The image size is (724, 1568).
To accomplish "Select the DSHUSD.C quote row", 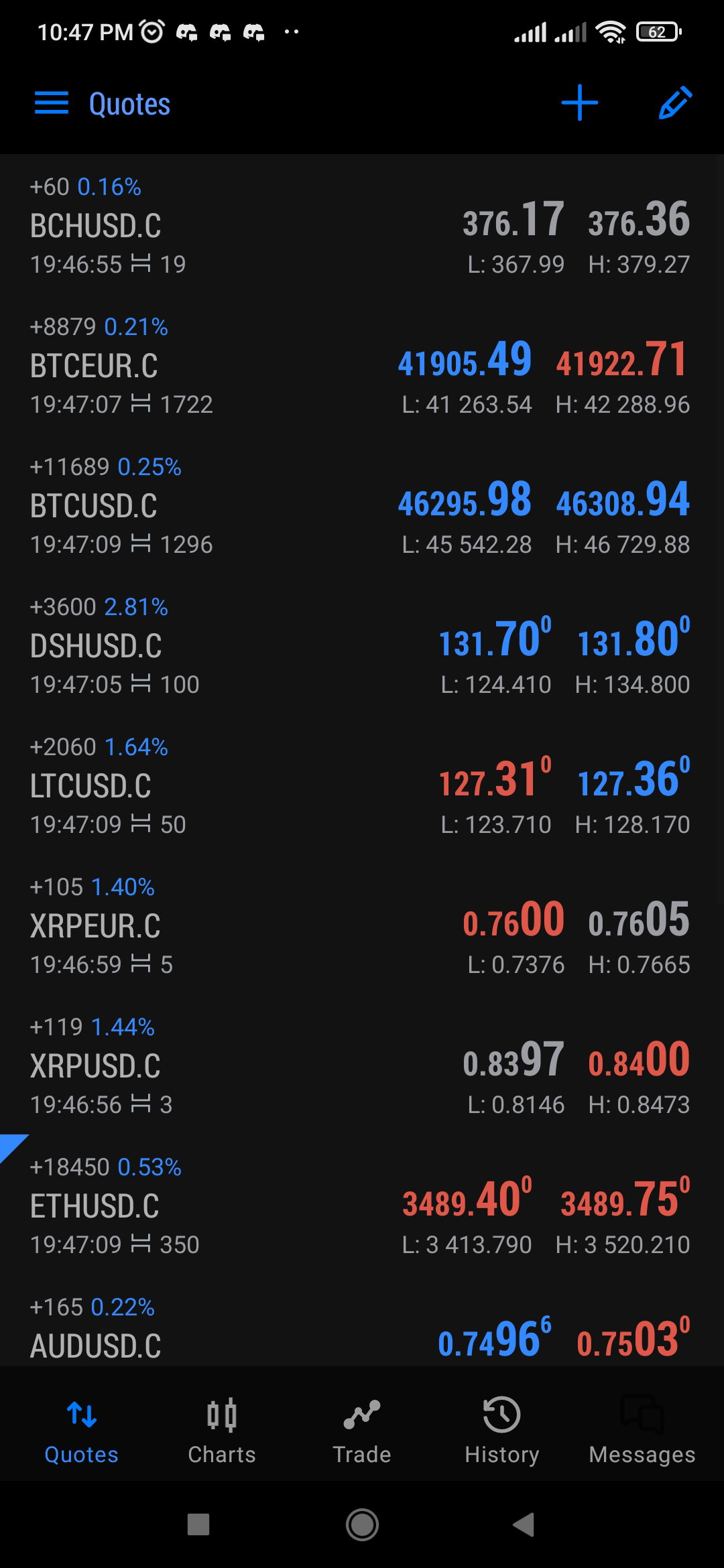I will (362, 645).
